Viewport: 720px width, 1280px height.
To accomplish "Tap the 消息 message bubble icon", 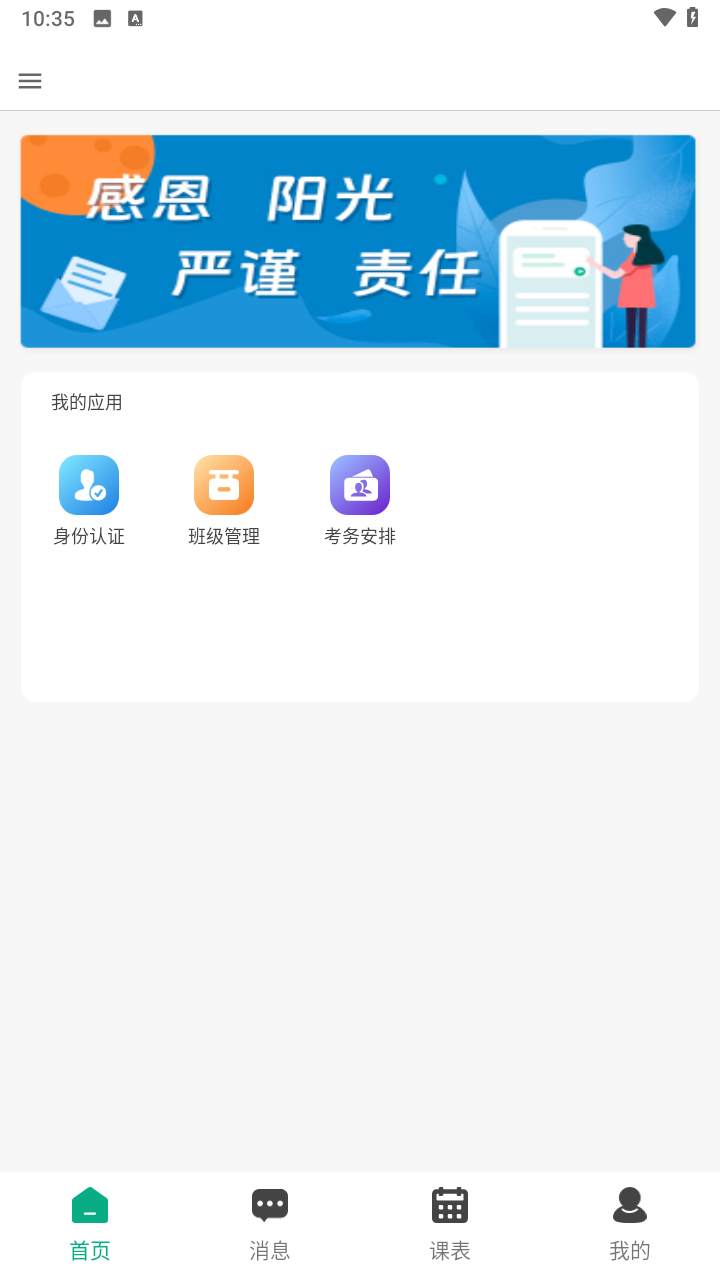I will tap(269, 1204).
